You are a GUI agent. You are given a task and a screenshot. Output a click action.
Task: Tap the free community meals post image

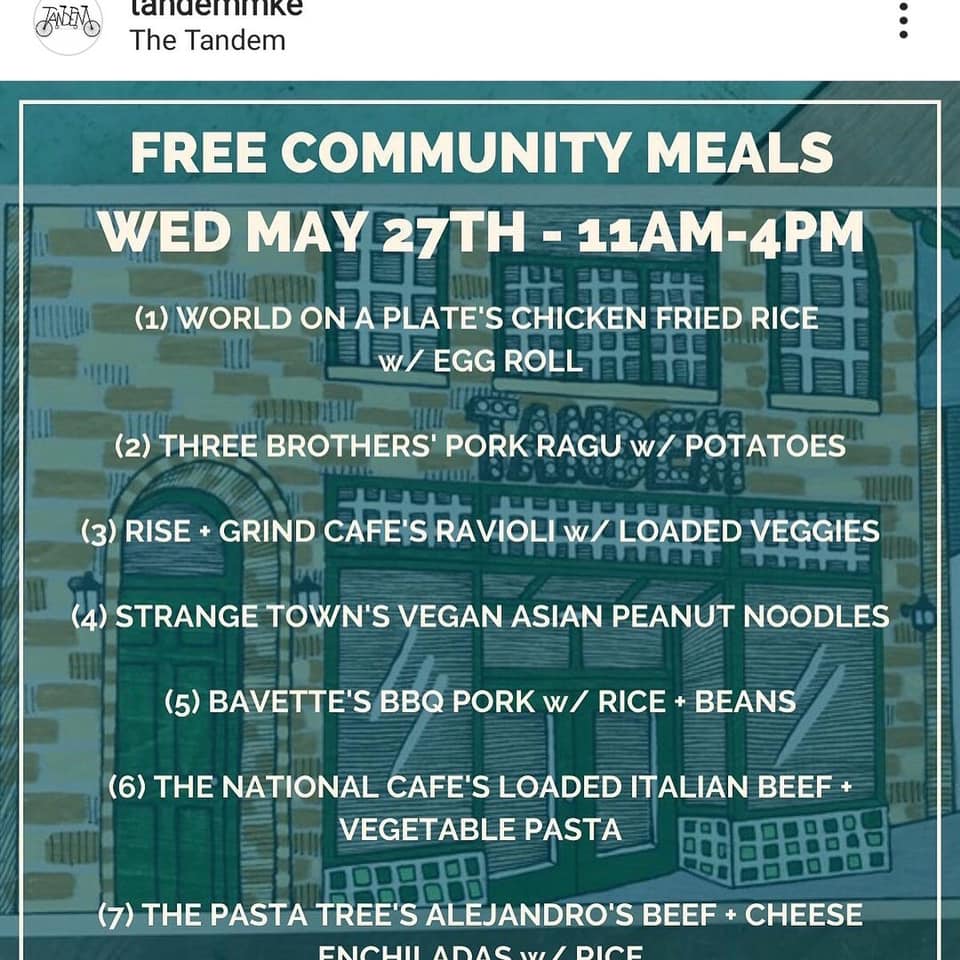point(480,520)
